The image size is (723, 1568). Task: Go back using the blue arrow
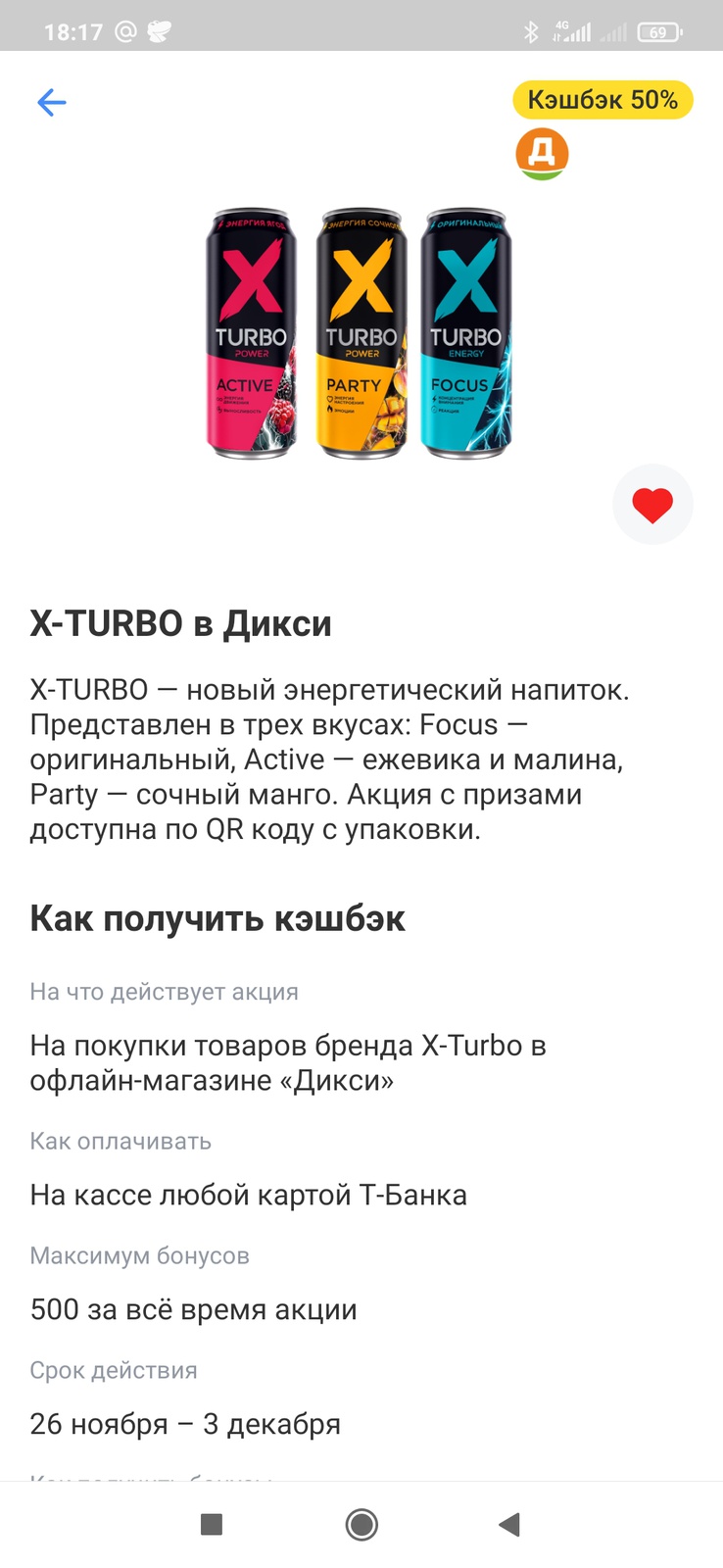pos(51,102)
